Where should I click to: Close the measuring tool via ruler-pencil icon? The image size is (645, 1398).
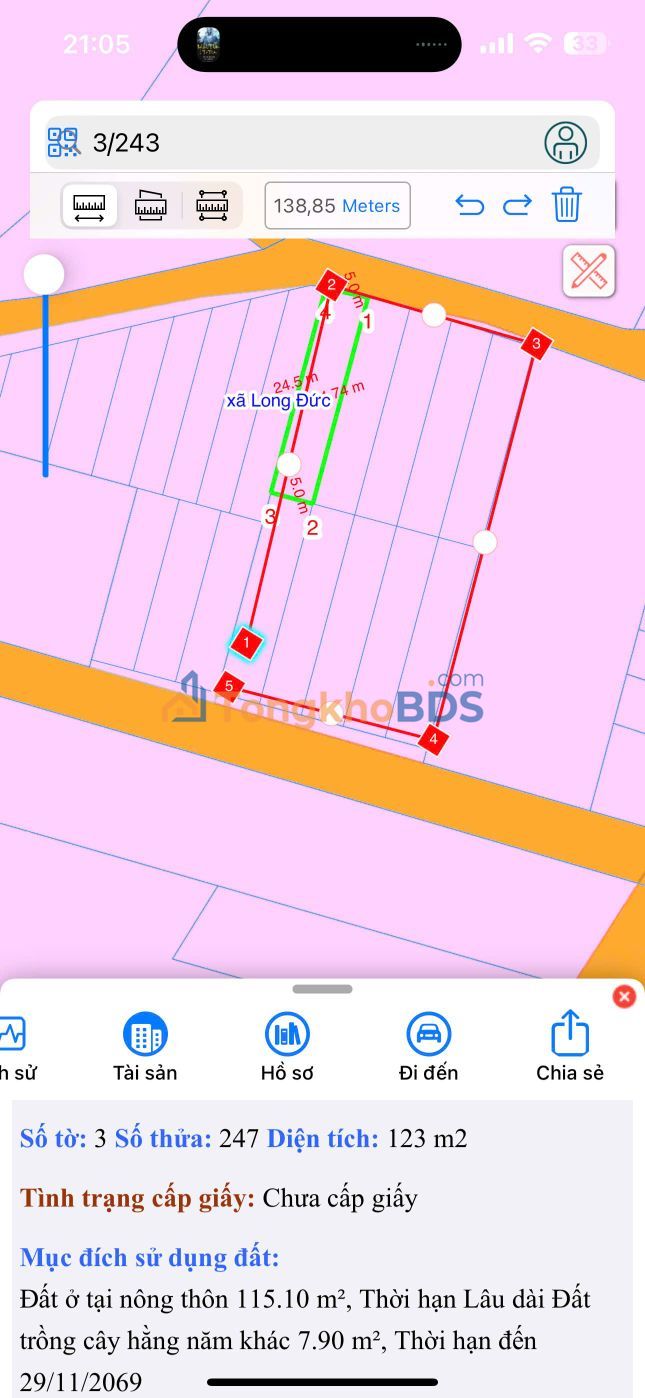point(589,271)
